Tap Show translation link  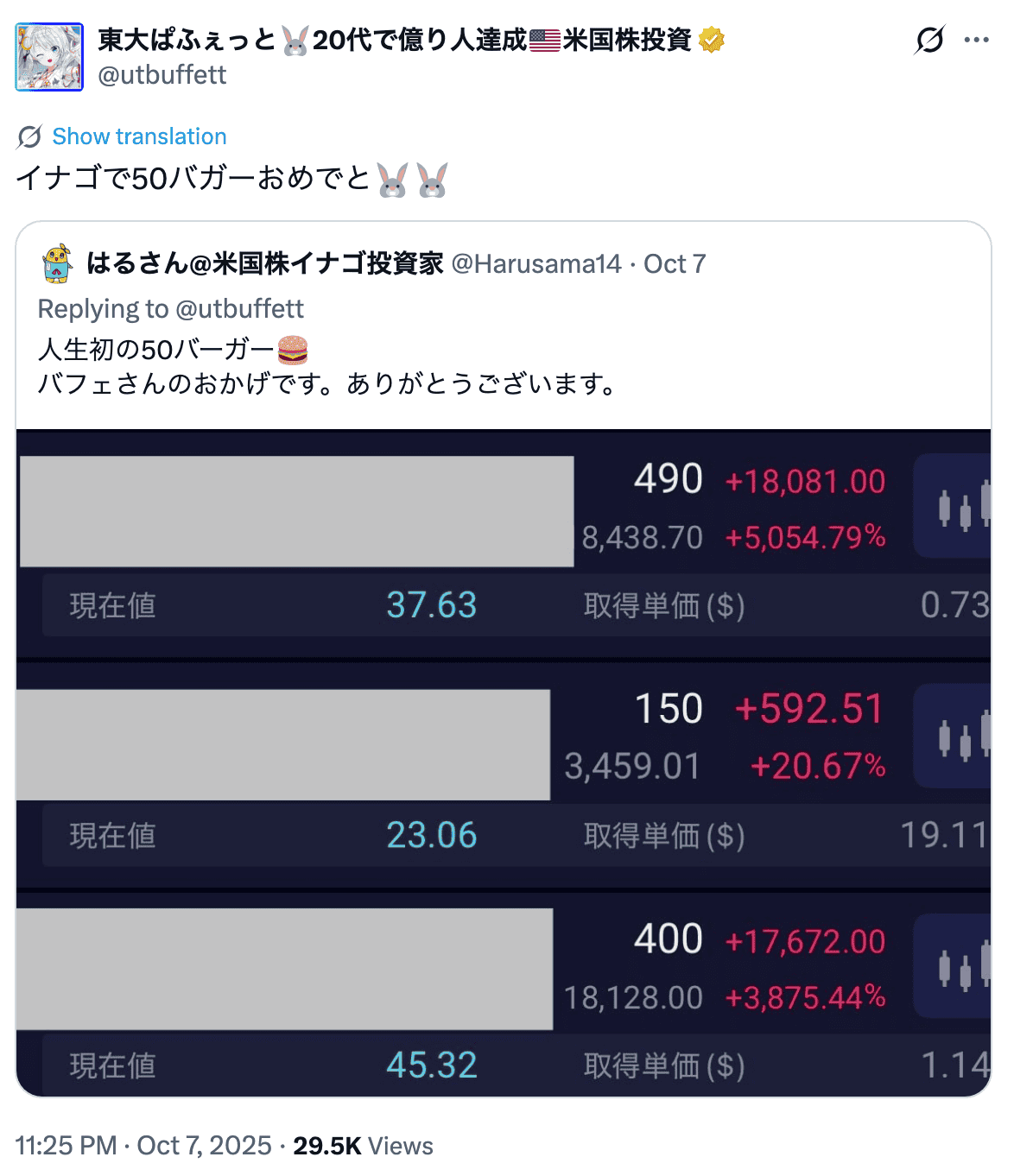click(139, 136)
